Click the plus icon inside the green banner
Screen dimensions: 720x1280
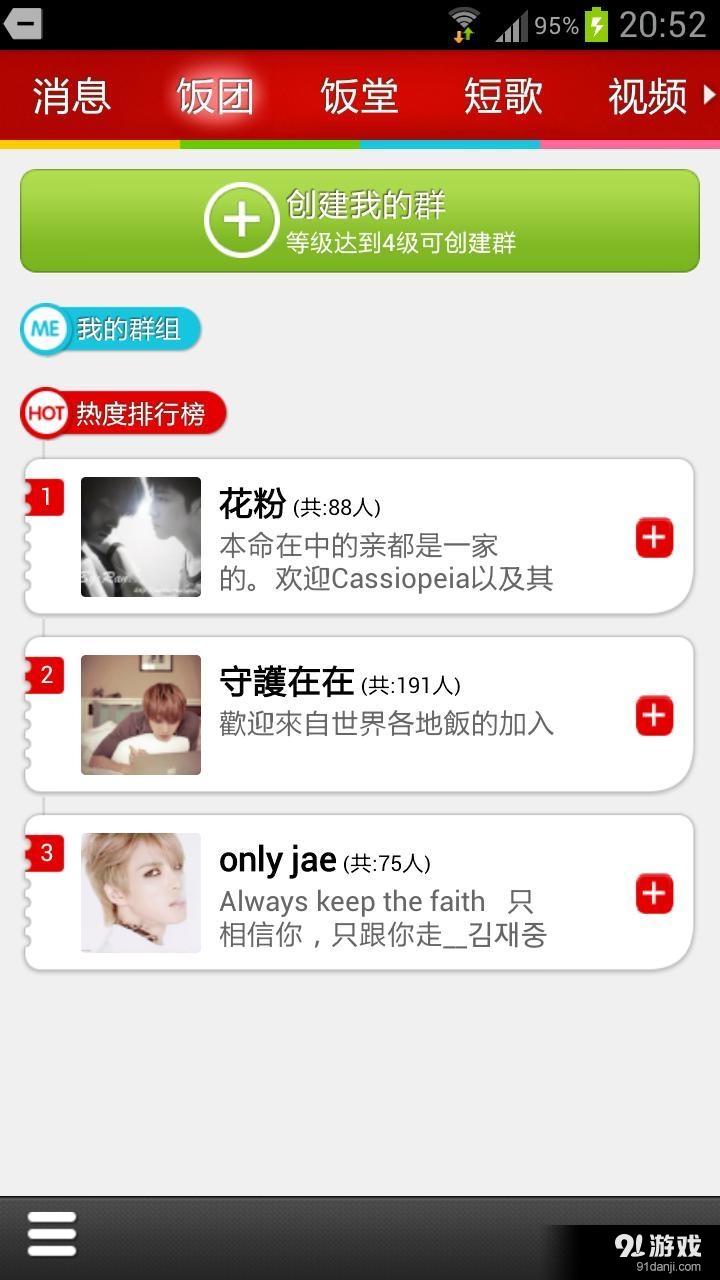[x=240, y=220]
